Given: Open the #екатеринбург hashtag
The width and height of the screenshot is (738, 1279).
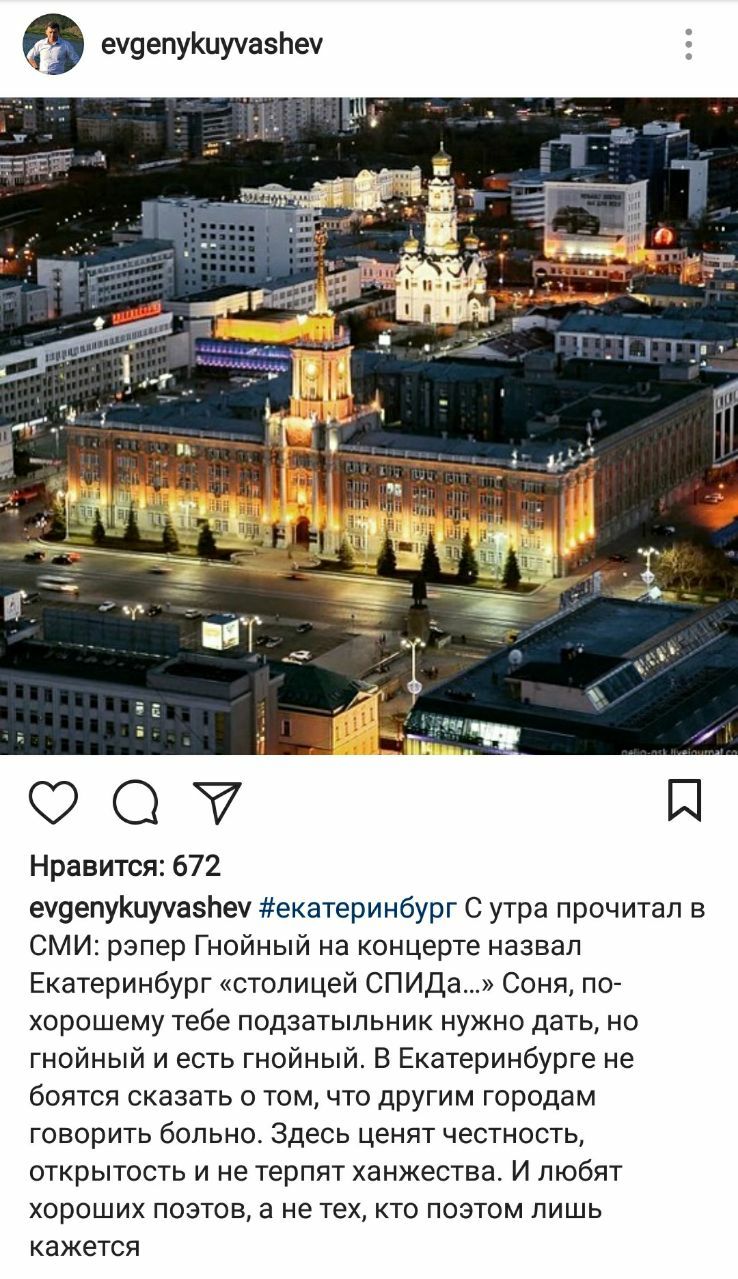Looking at the screenshot, I should [358, 909].
